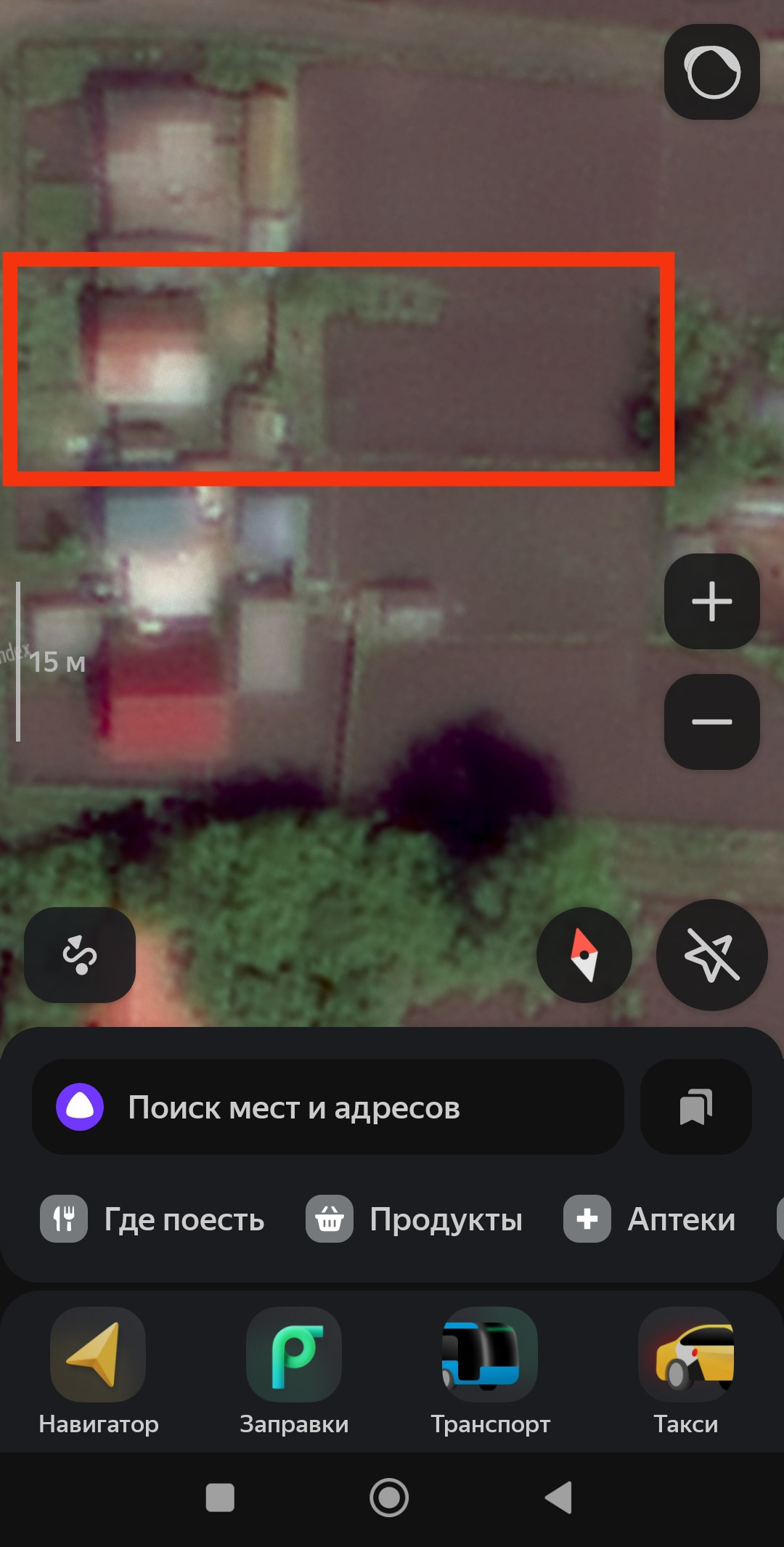Open saved bookmarks
The image size is (784, 1547).
(x=695, y=1108)
